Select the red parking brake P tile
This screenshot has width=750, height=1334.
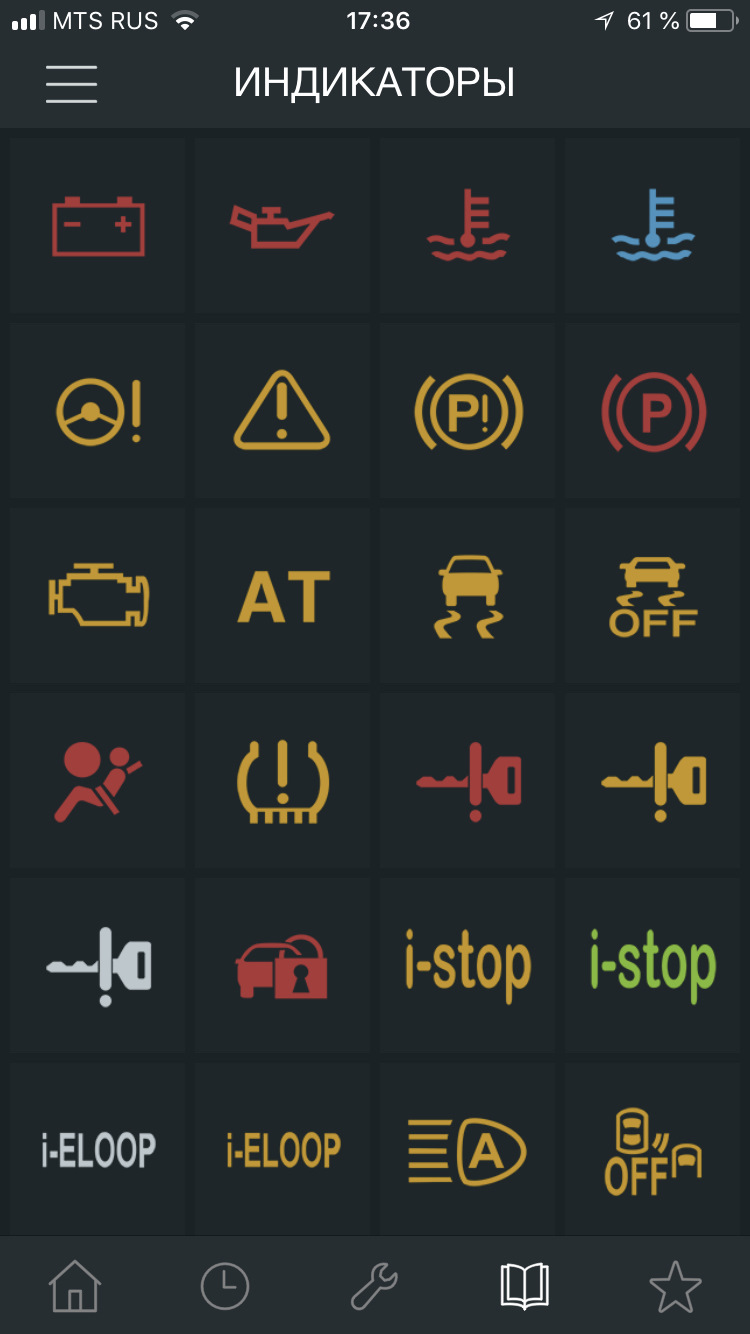pyautogui.click(x=652, y=411)
